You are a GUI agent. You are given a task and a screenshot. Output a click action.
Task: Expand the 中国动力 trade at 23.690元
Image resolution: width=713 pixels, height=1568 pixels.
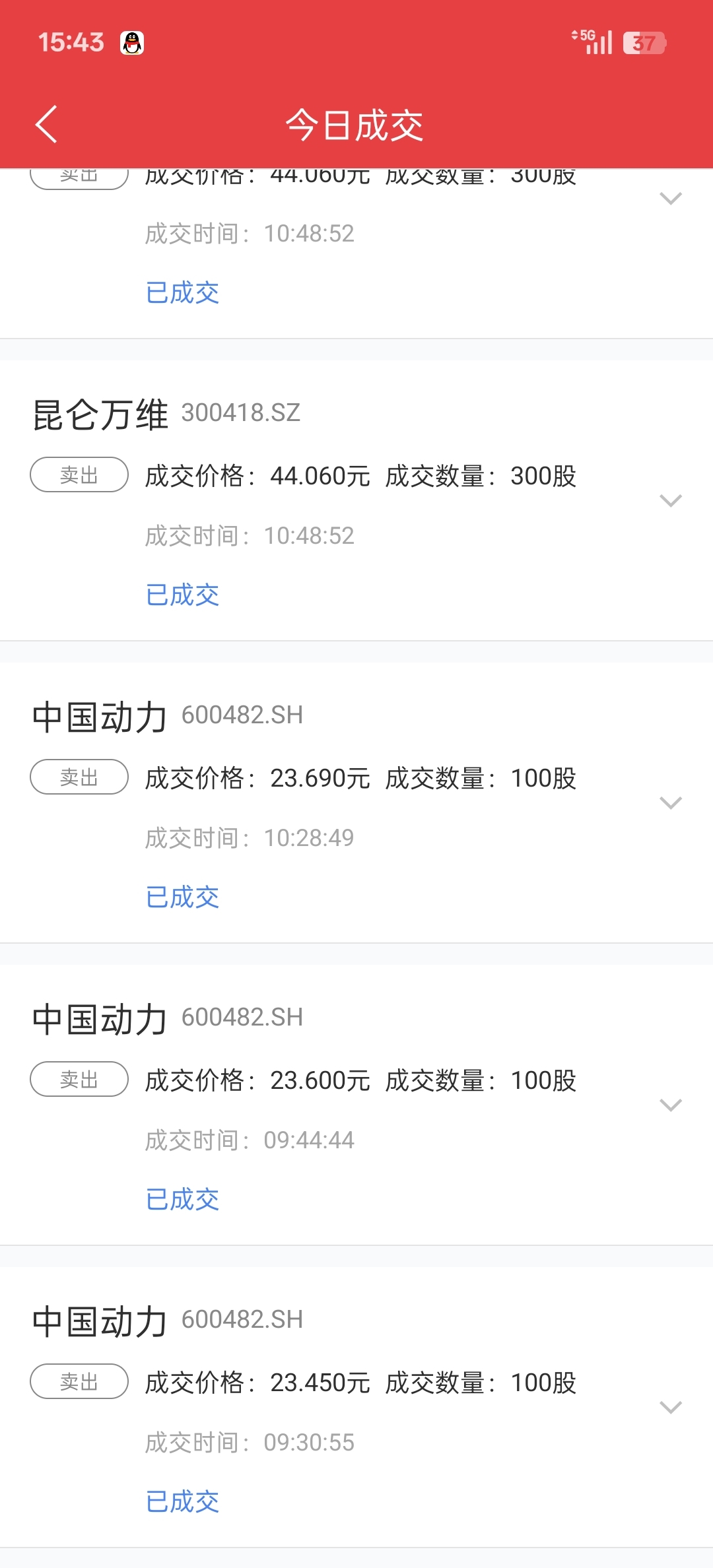pos(671,803)
